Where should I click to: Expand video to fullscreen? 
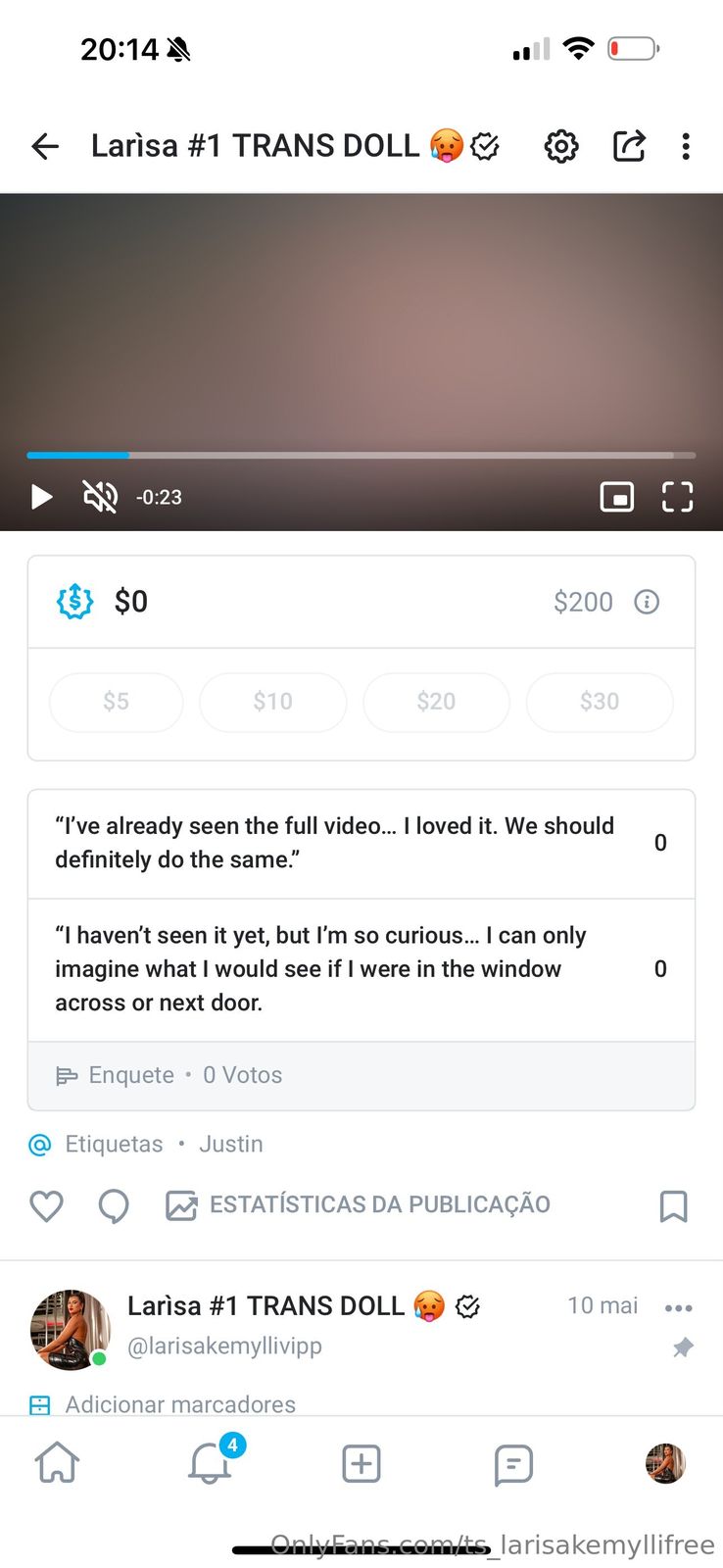[x=677, y=497]
